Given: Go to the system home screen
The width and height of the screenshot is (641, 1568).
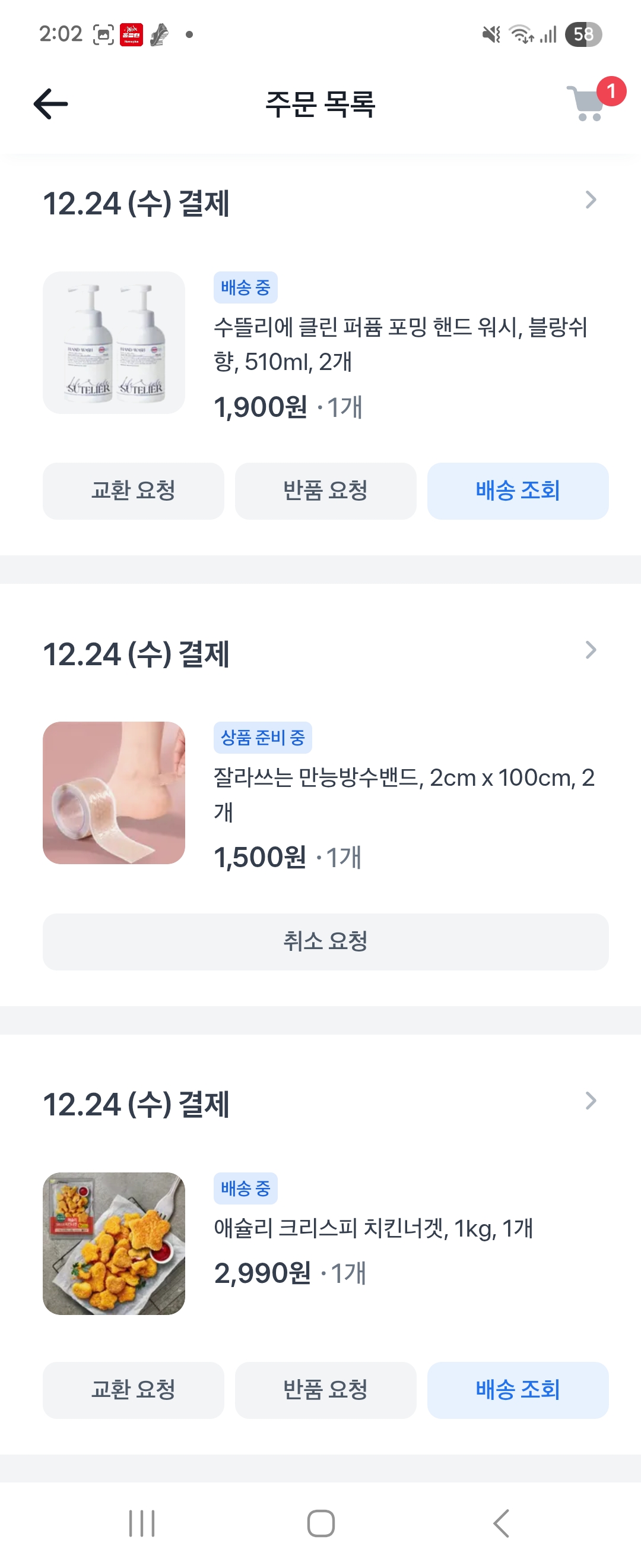Looking at the screenshot, I should [320, 1523].
